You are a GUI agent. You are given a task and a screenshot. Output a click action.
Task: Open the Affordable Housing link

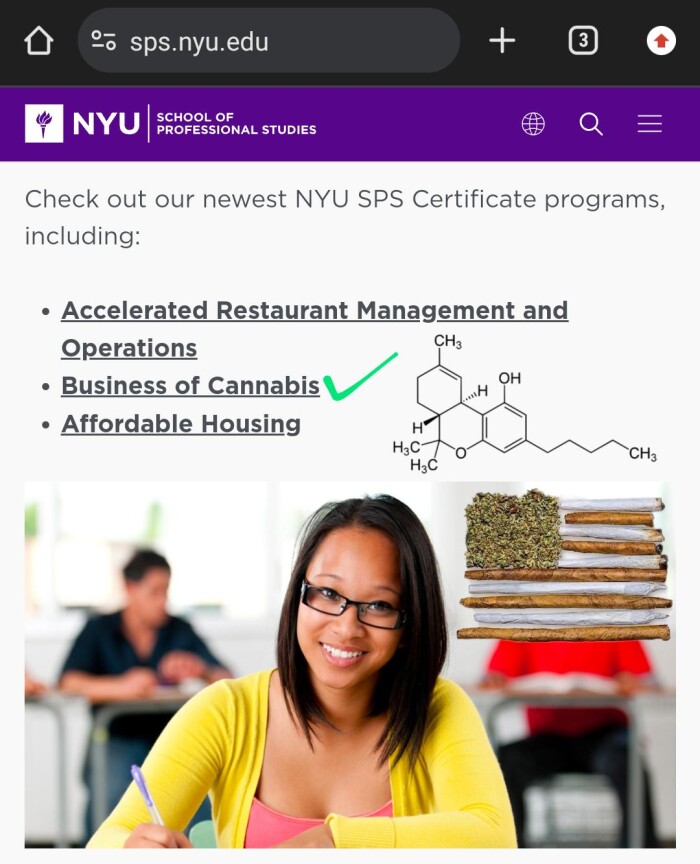coord(181,424)
